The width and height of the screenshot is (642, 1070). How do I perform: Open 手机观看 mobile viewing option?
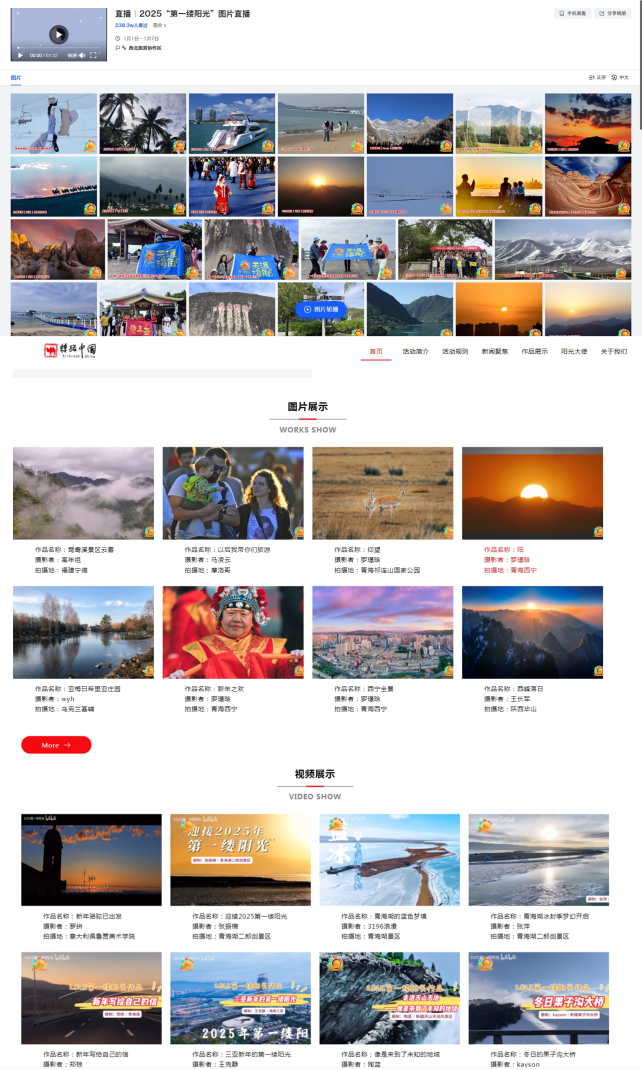[572, 14]
